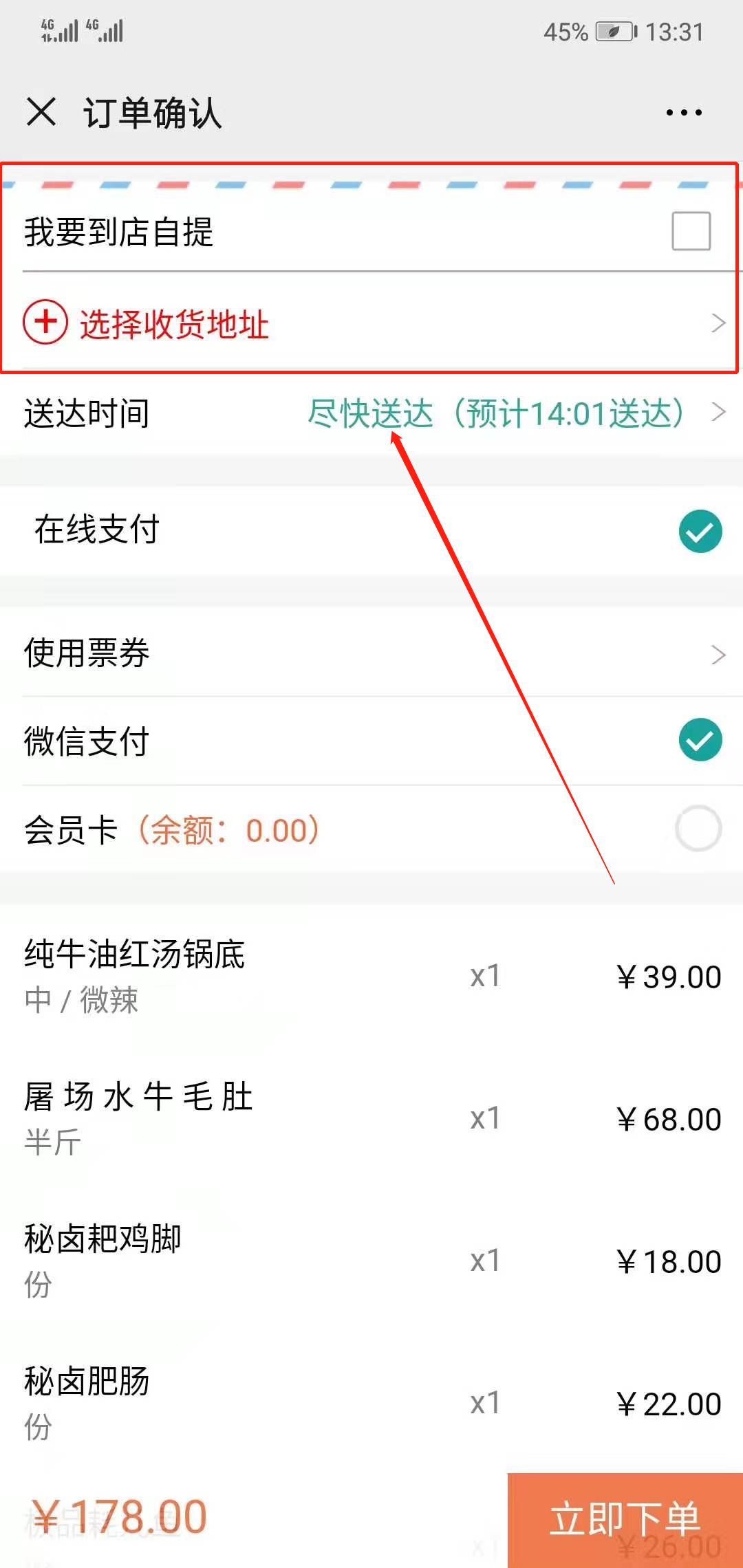Select 会员卡 balance payment
The height and width of the screenshot is (1568, 743).
(698, 829)
